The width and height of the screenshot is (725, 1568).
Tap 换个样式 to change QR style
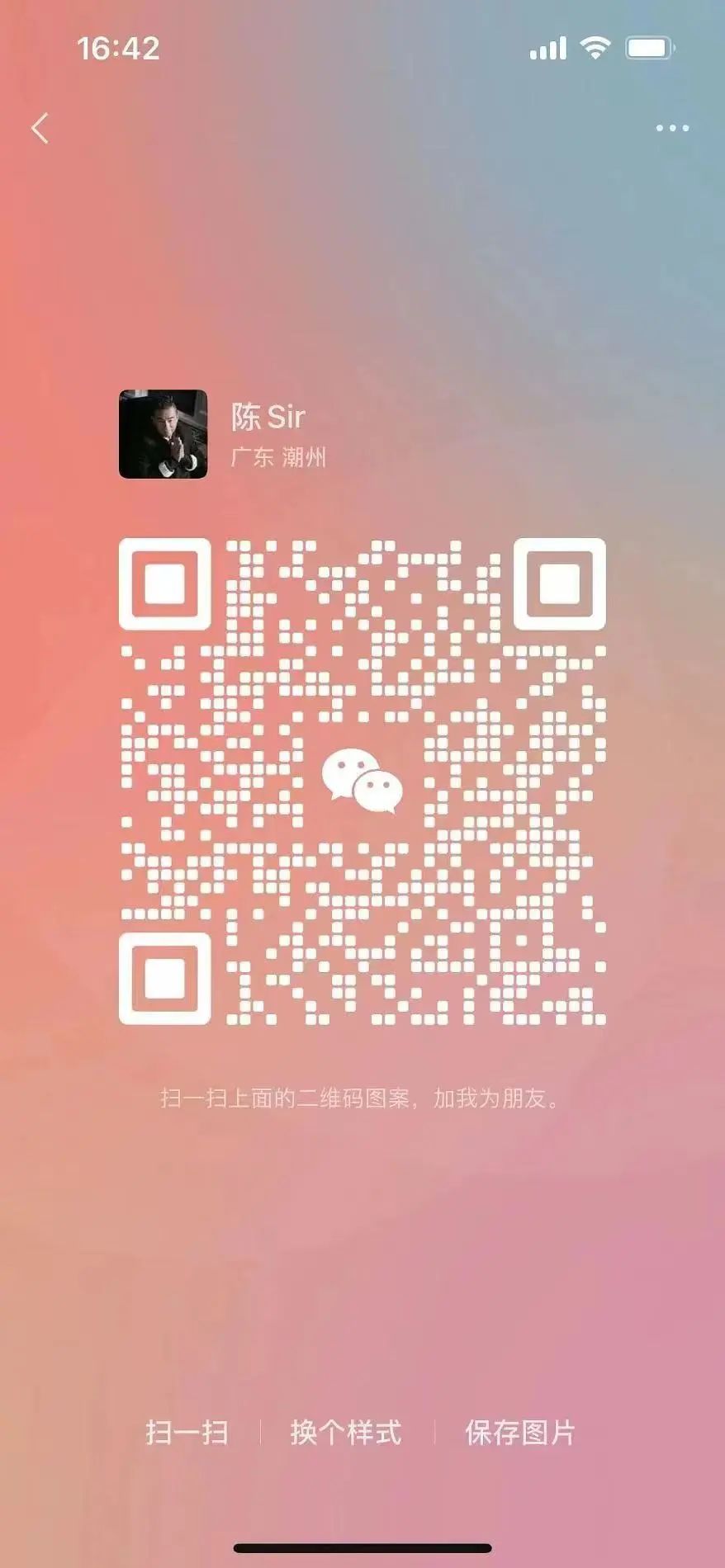tap(346, 1433)
